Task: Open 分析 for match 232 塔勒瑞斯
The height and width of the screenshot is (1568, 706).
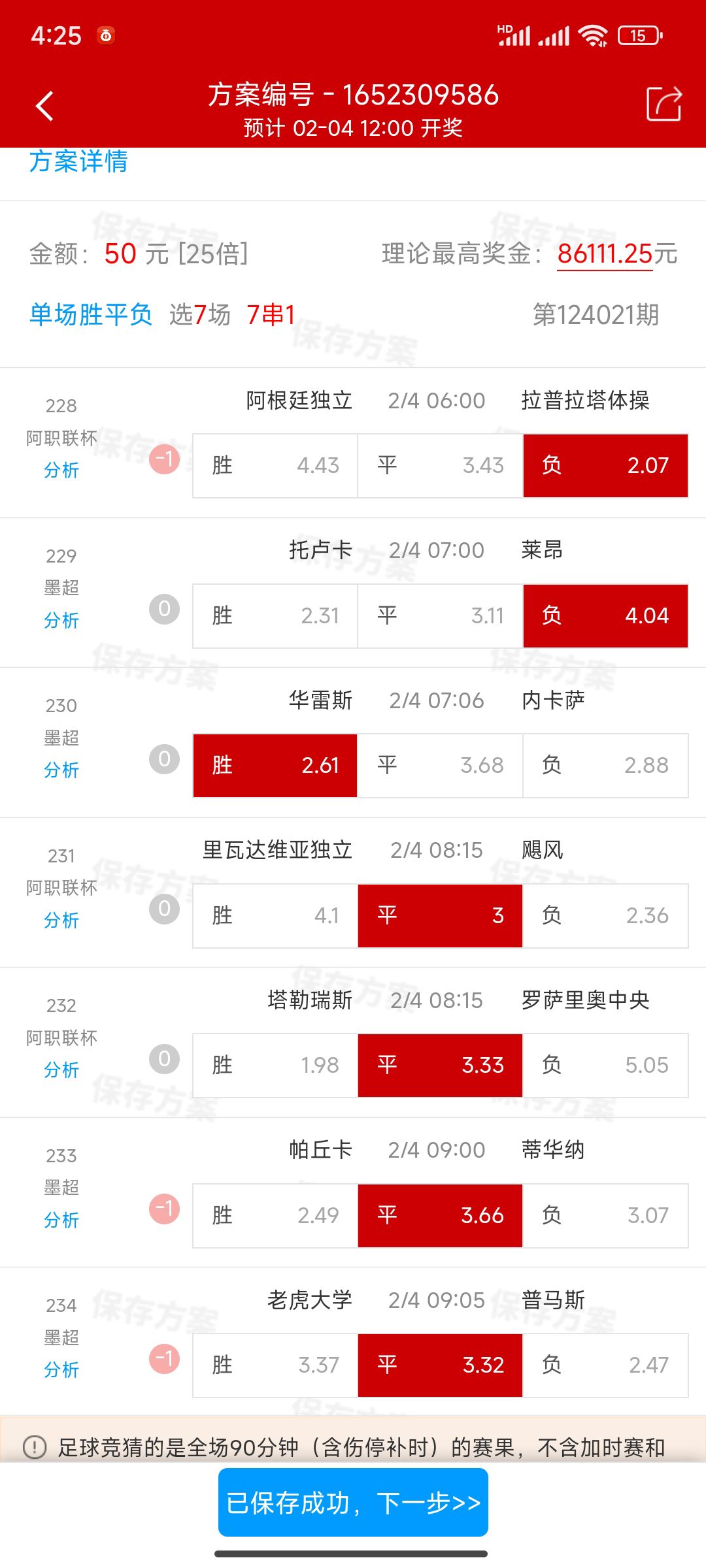Action: click(61, 1070)
